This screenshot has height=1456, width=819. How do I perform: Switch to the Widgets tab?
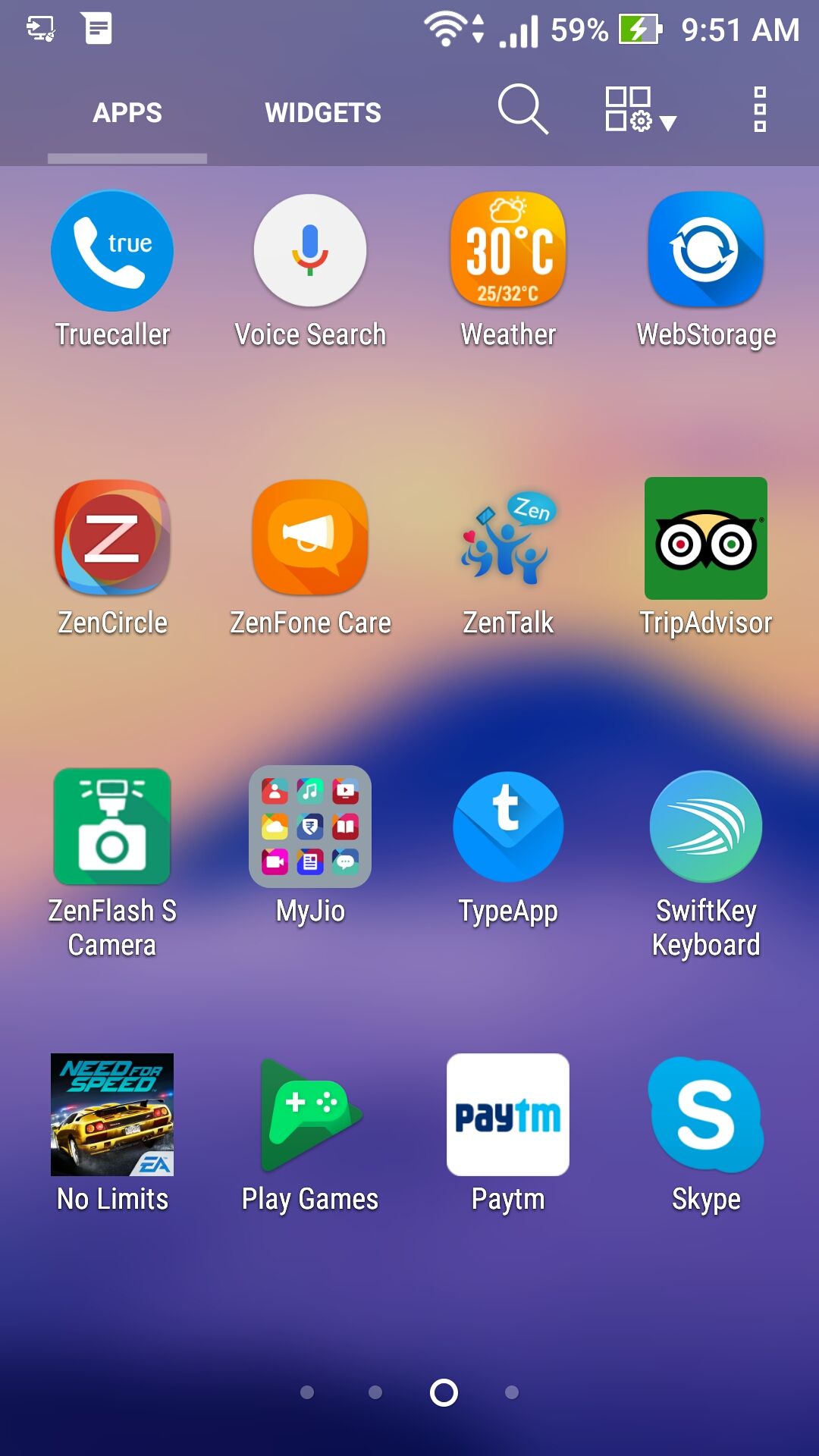pyautogui.click(x=323, y=113)
